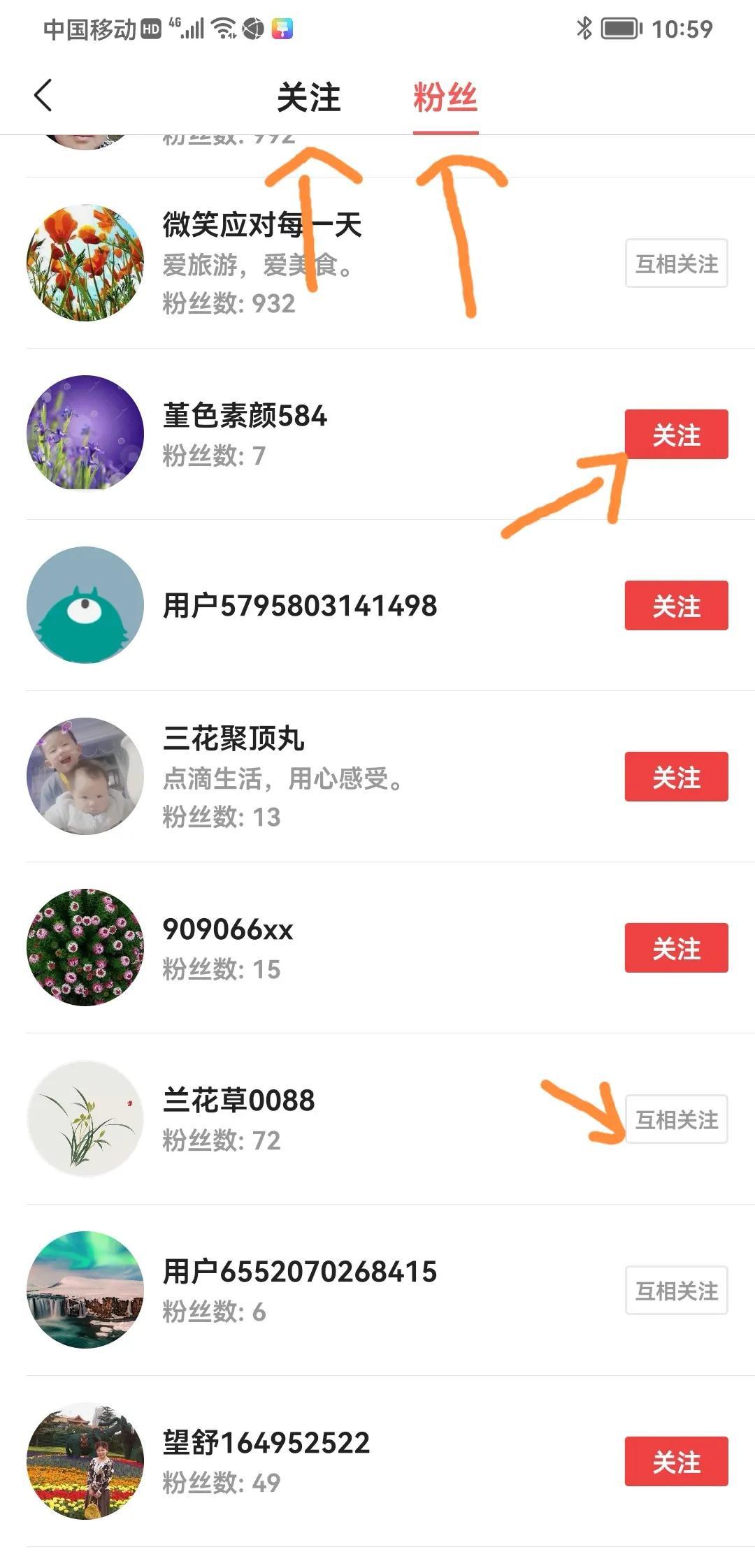Open 三花聚顶丸's profile row
The width and height of the screenshot is (755, 1568).
pyautogui.click(x=233, y=739)
